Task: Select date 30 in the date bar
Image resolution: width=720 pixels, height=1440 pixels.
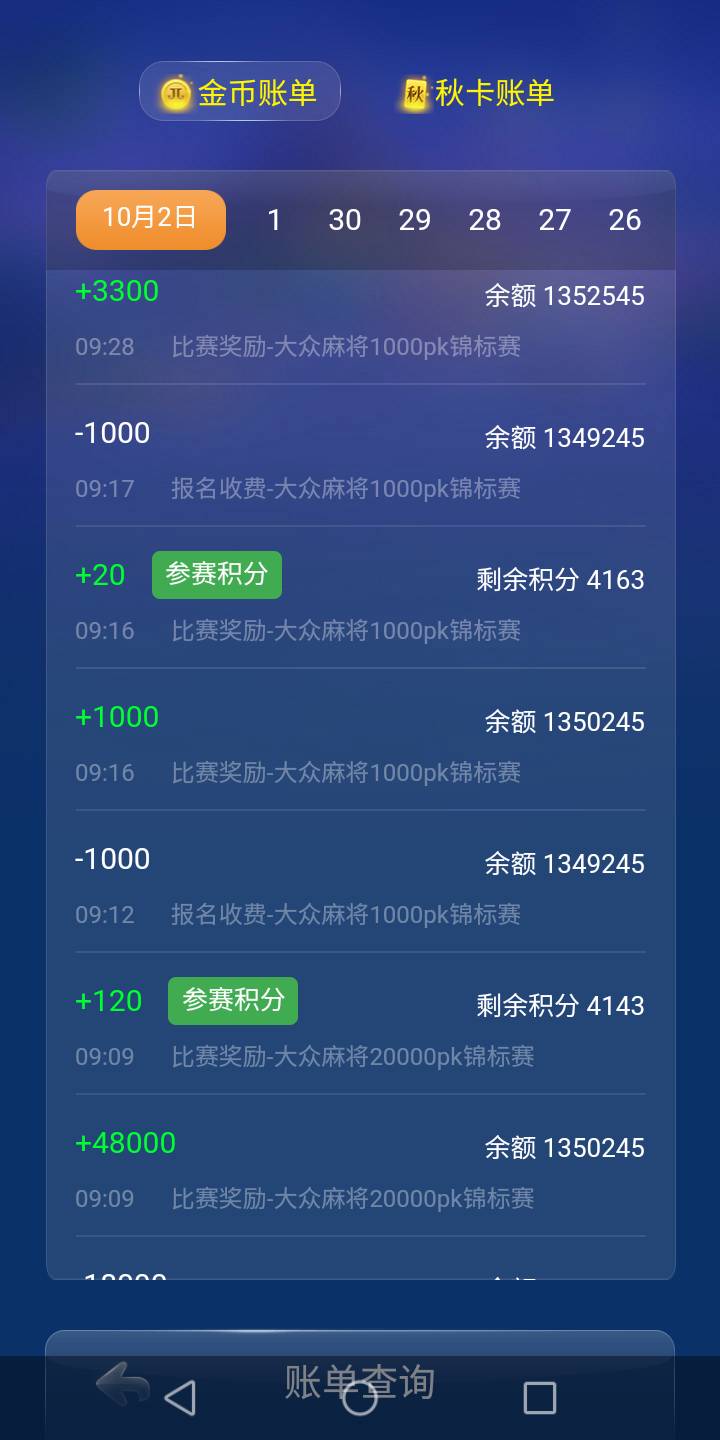Action: pyautogui.click(x=345, y=219)
